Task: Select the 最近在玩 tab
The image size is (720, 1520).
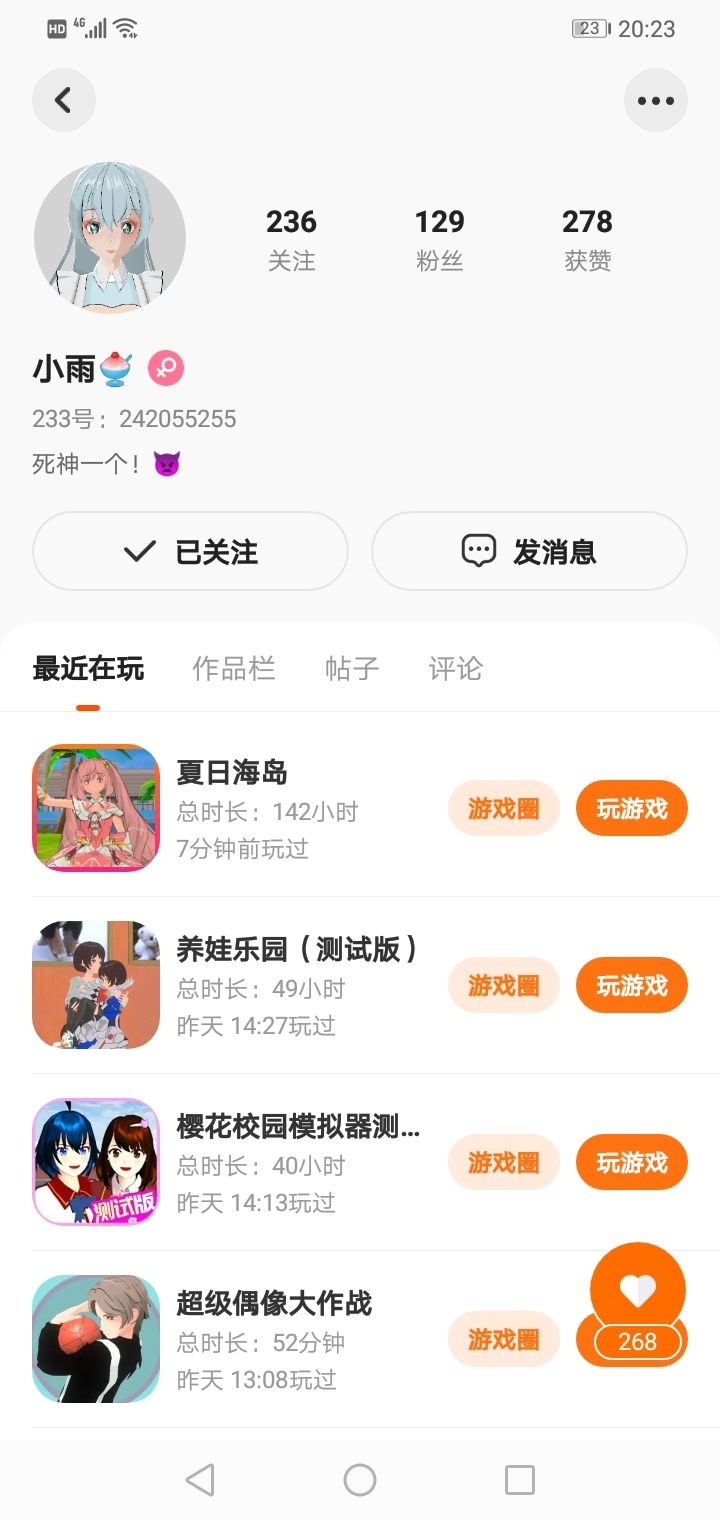Action: point(88,668)
